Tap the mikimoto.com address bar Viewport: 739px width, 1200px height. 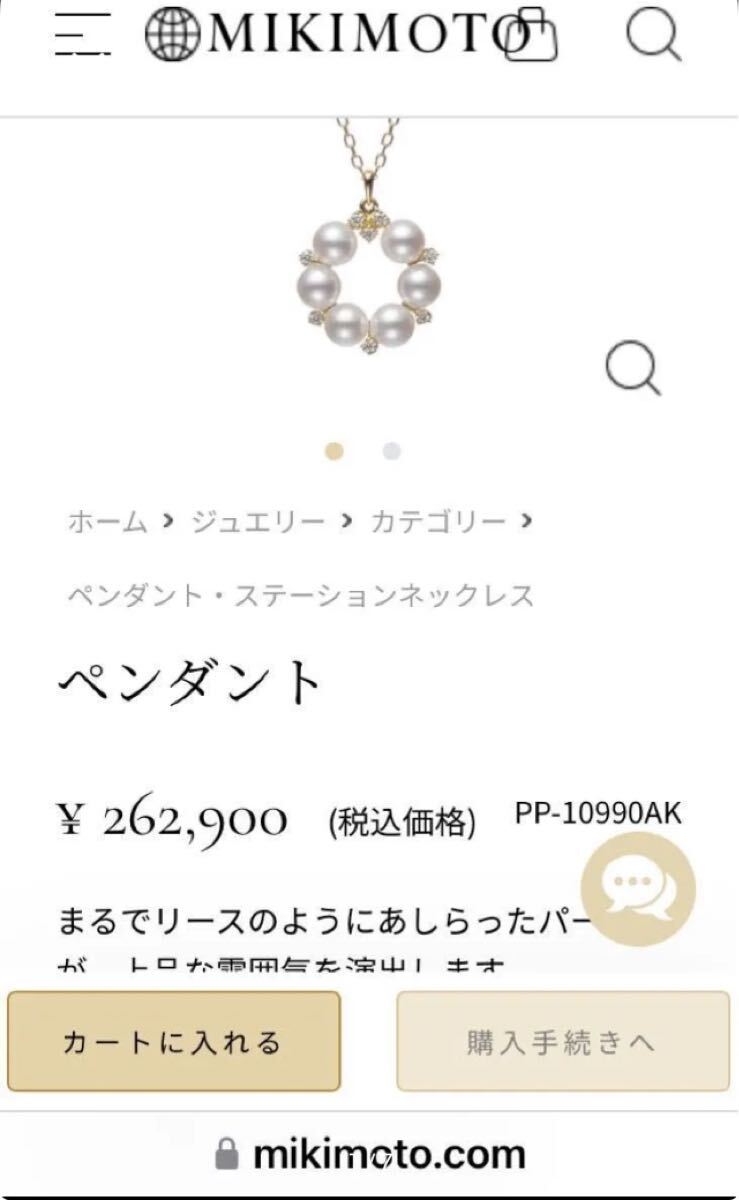[370, 1154]
